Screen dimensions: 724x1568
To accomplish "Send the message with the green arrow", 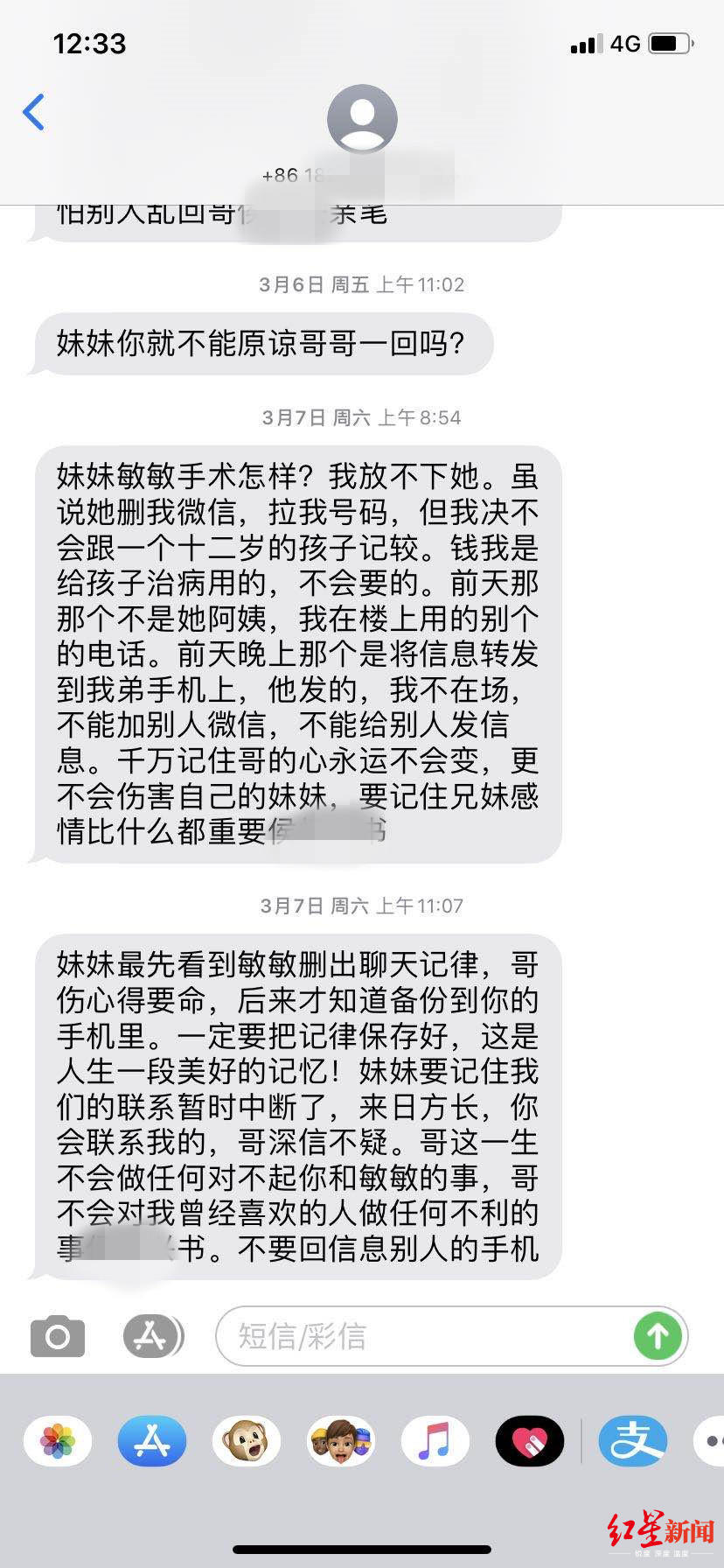I will point(658,1336).
